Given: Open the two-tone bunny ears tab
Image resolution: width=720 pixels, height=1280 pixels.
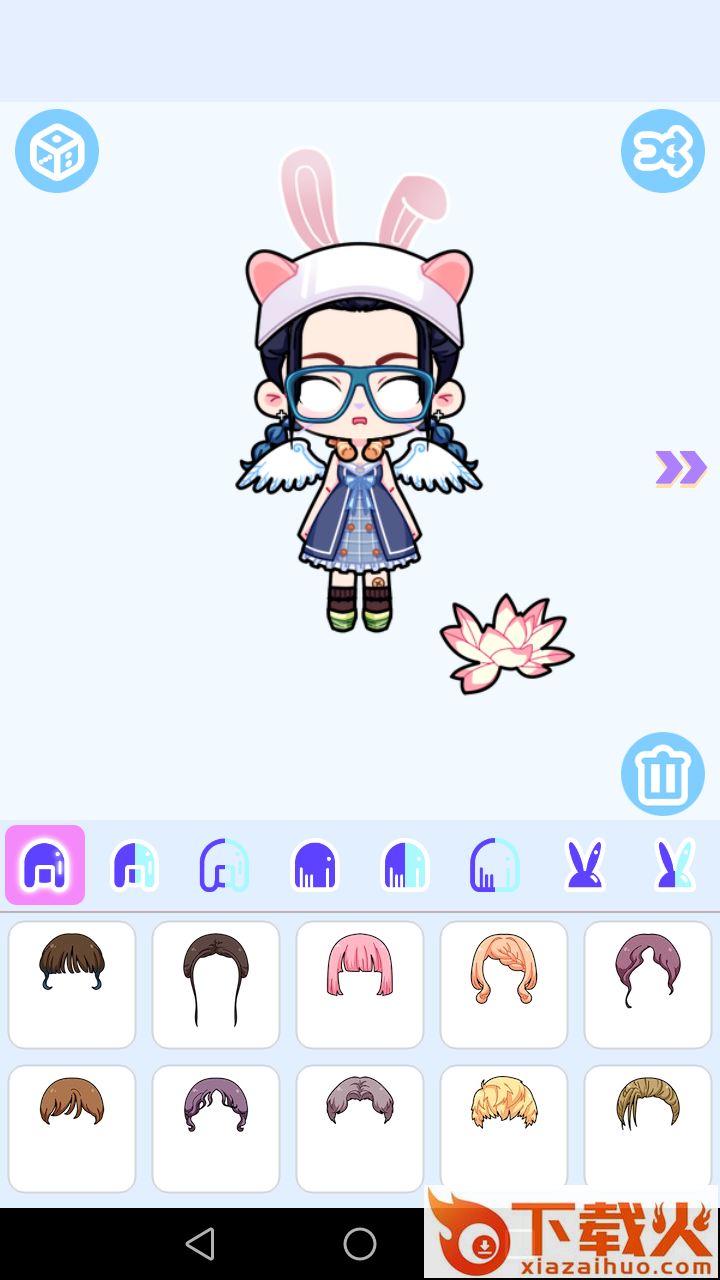Looking at the screenshot, I should click(675, 865).
